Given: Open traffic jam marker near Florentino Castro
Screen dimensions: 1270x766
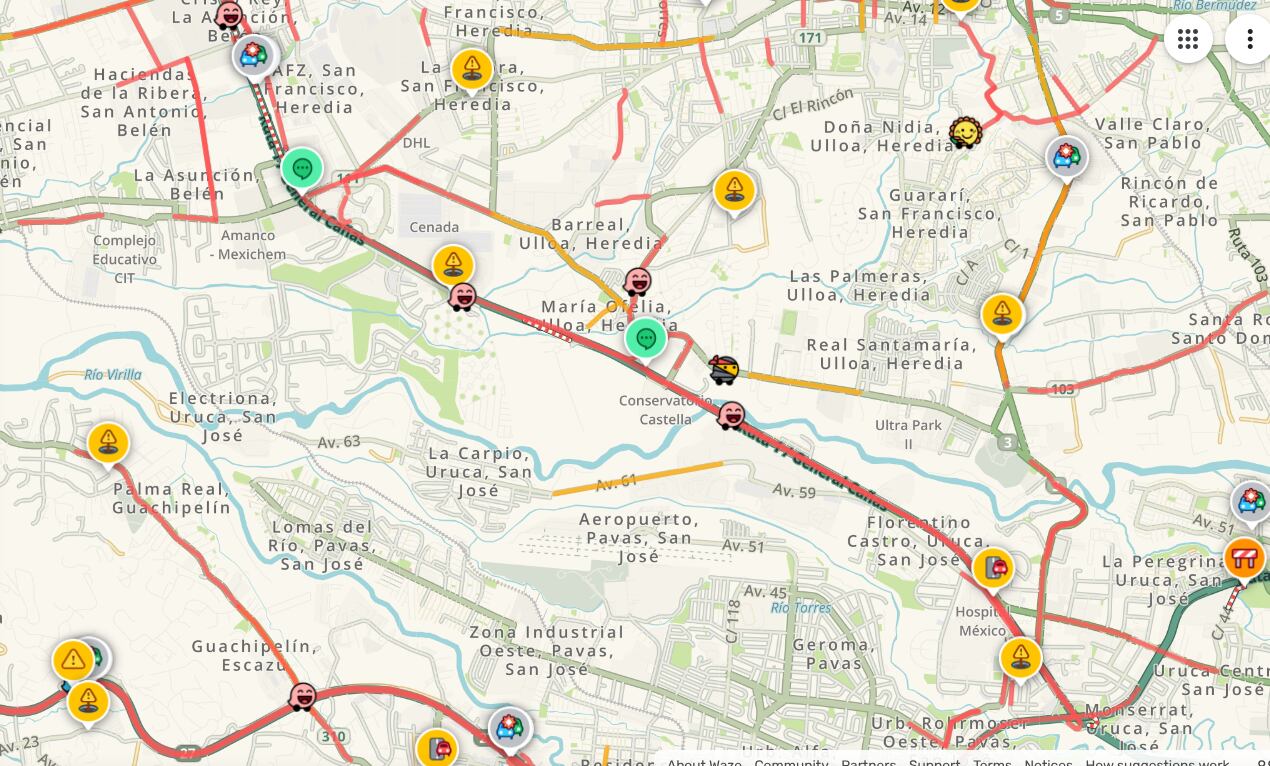Looking at the screenshot, I should (x=993, y=569).
